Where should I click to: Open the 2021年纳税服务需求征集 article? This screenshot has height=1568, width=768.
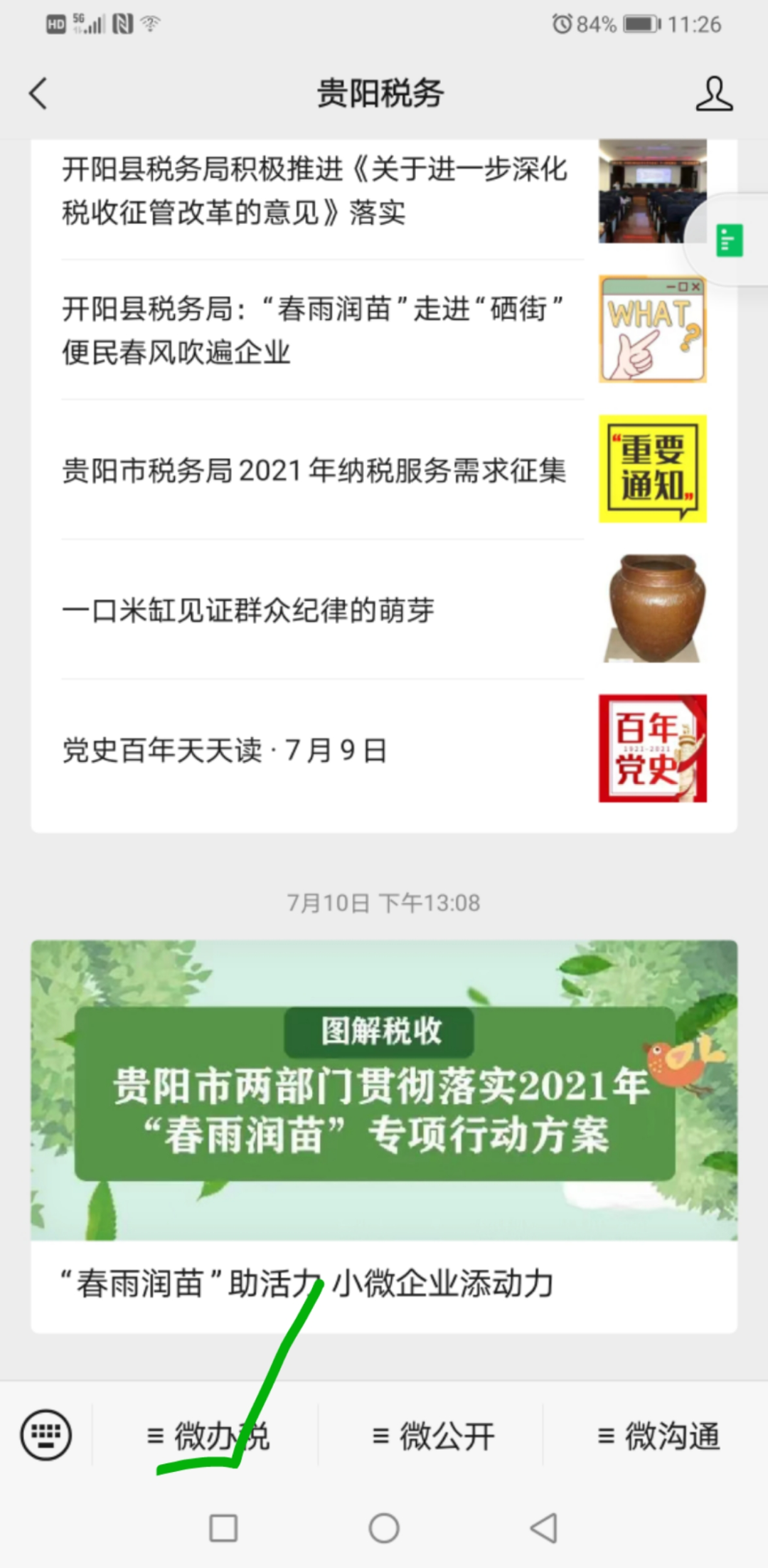384,470
